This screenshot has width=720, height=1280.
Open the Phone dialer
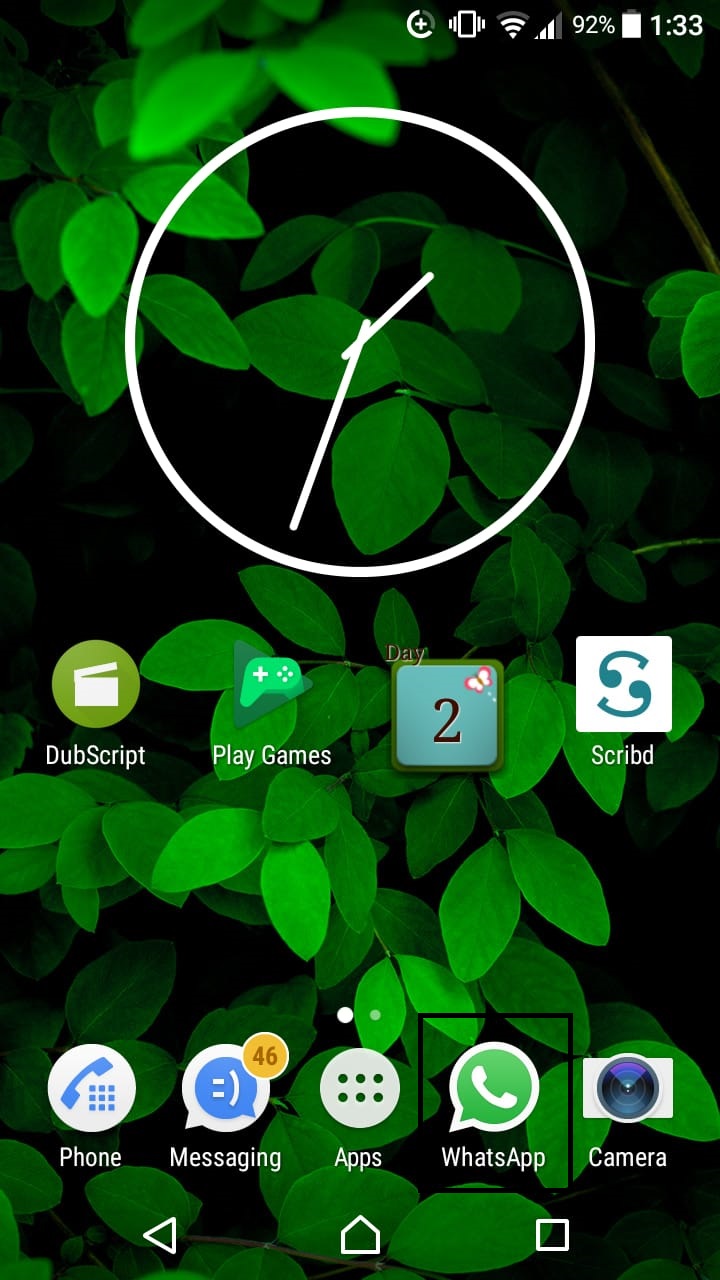91,1089
